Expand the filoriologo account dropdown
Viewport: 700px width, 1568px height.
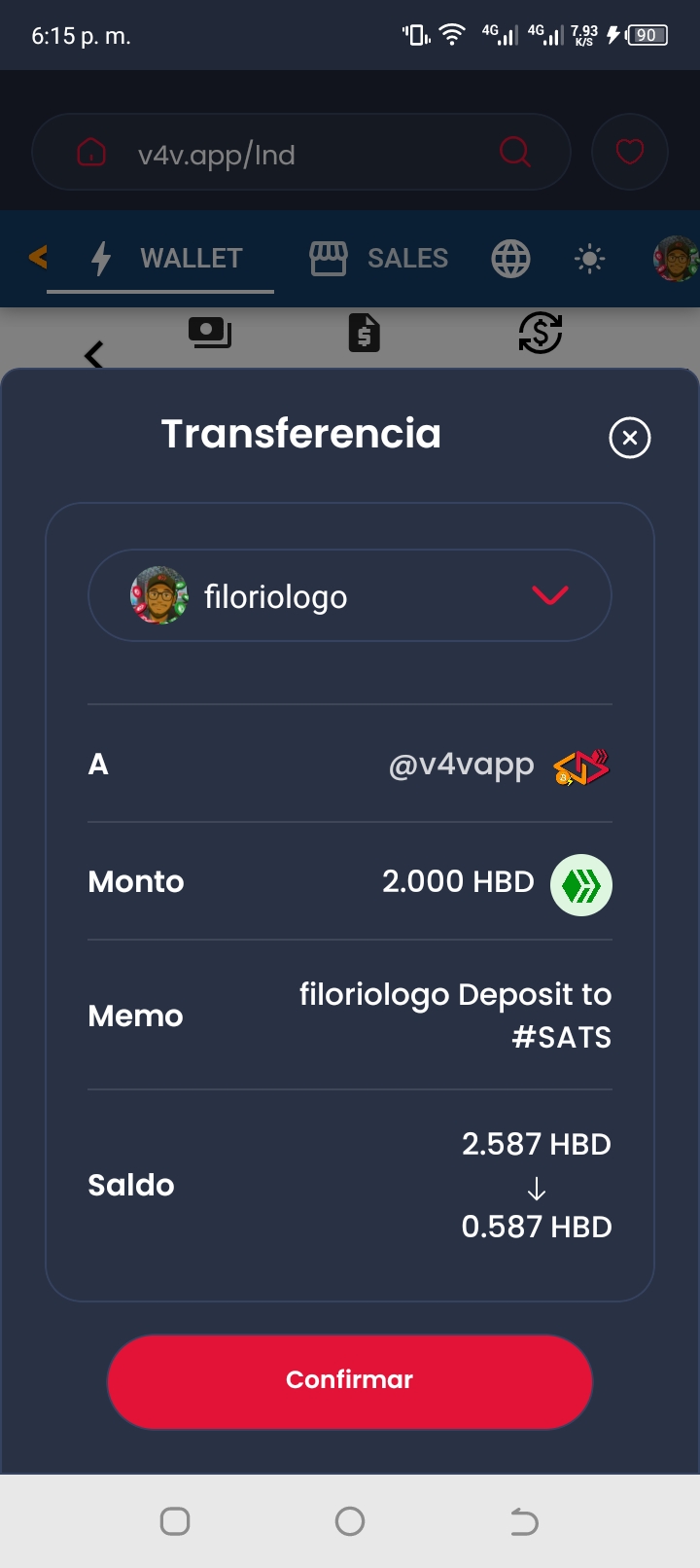[x=550, y=595]
